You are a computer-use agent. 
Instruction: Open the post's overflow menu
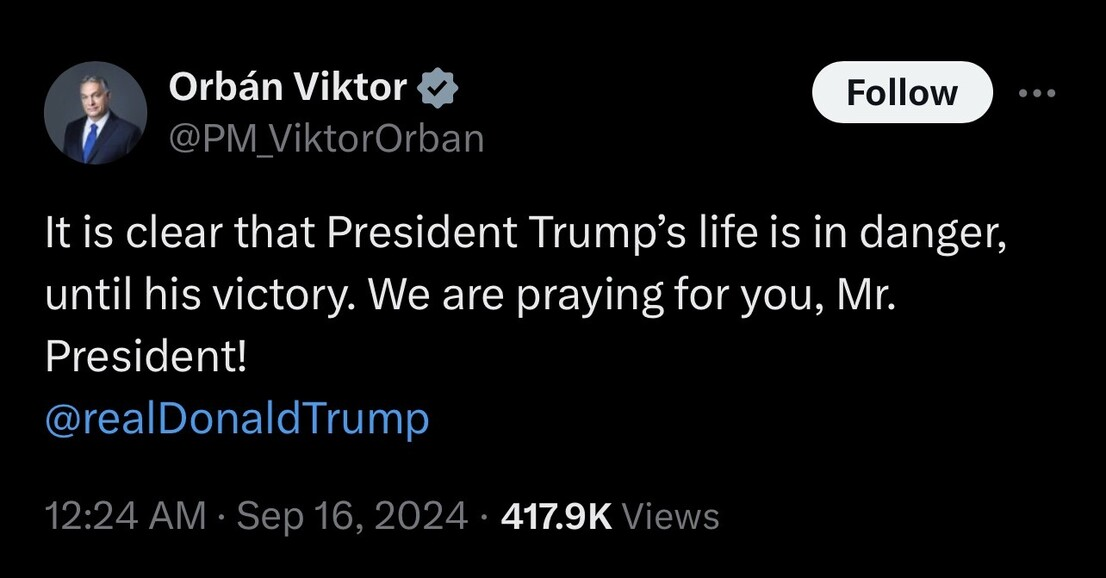[1036, 93]
